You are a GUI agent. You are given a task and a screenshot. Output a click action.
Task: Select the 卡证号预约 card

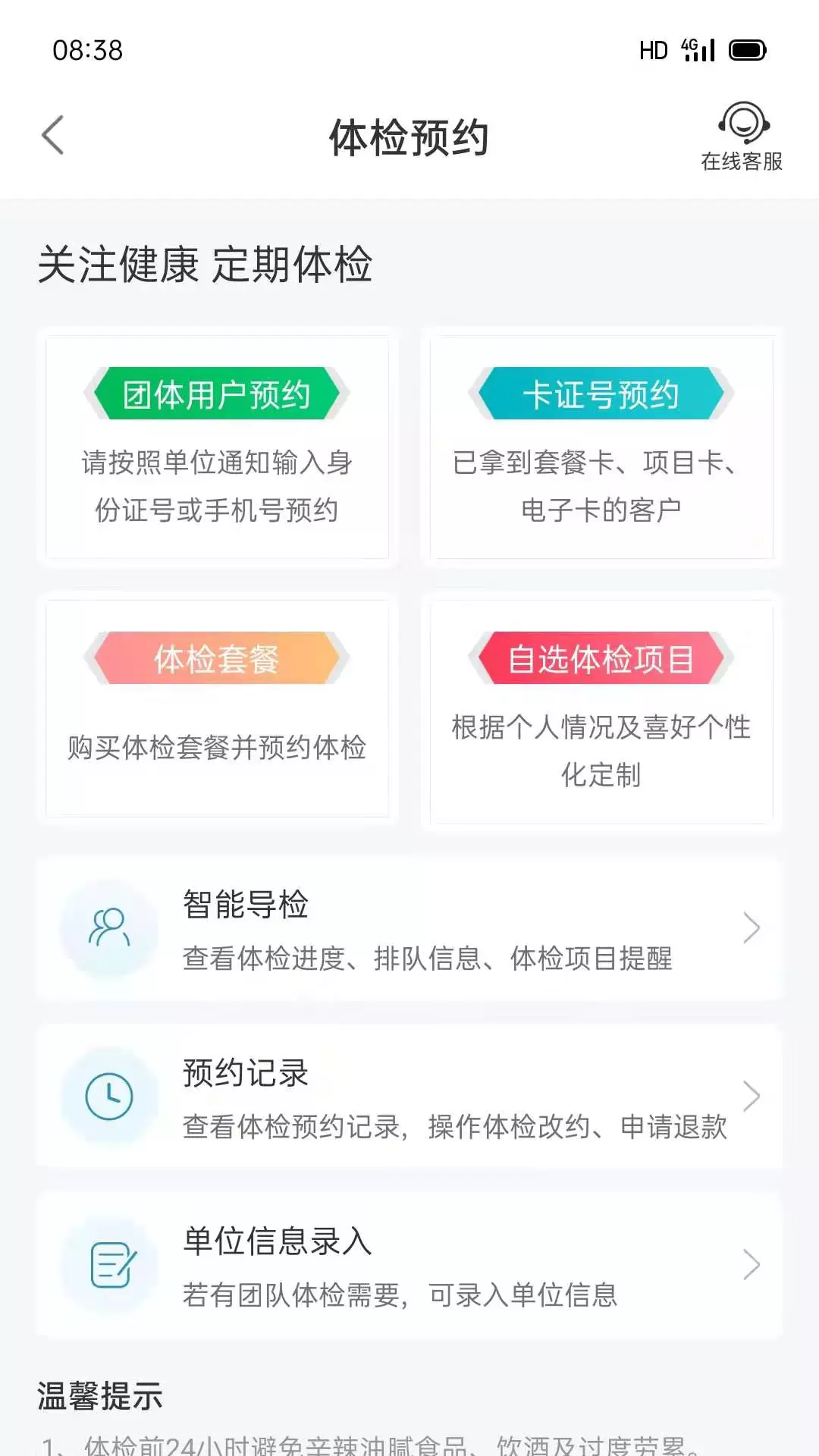coord(601,447)
